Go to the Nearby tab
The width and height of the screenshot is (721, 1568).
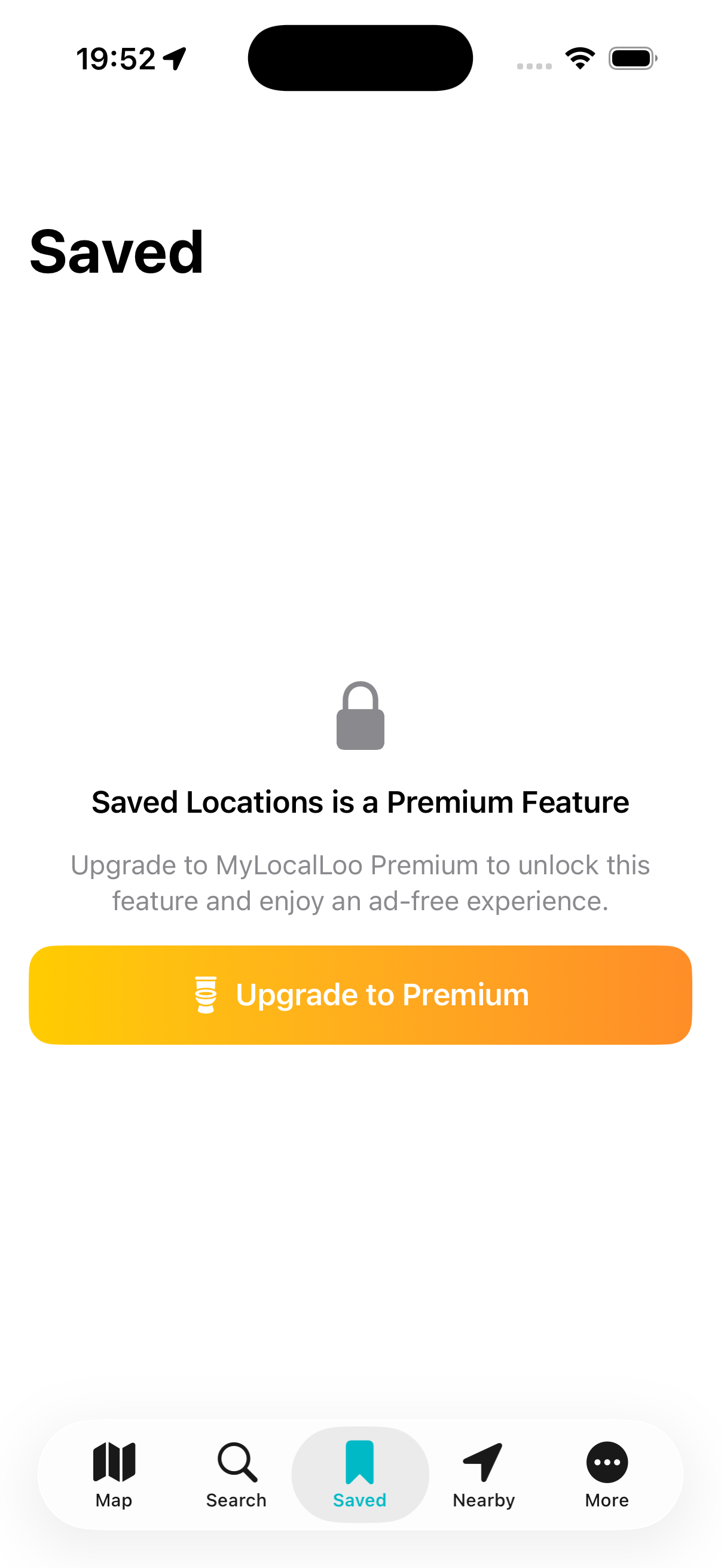point(484,1475)
